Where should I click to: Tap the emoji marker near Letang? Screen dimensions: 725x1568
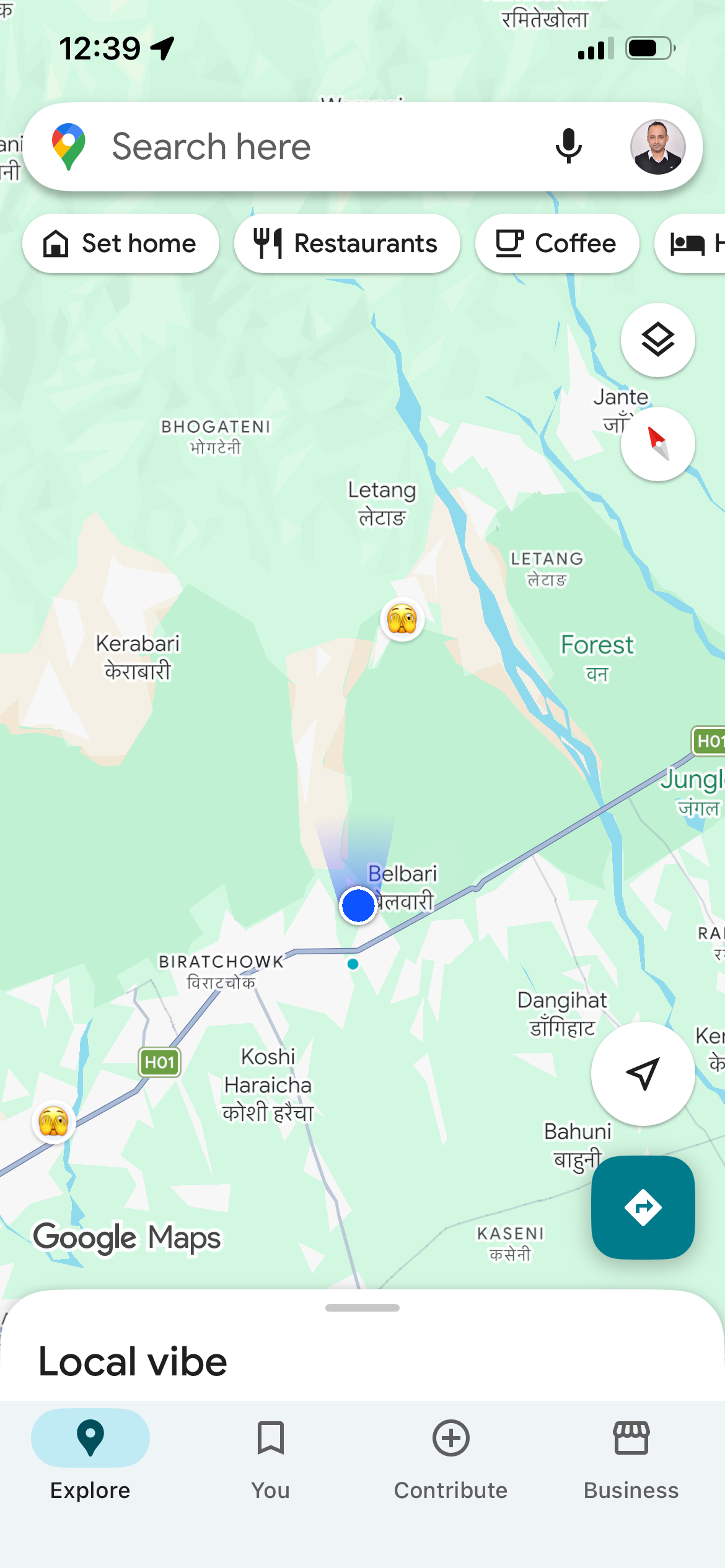tap(402, 619)
